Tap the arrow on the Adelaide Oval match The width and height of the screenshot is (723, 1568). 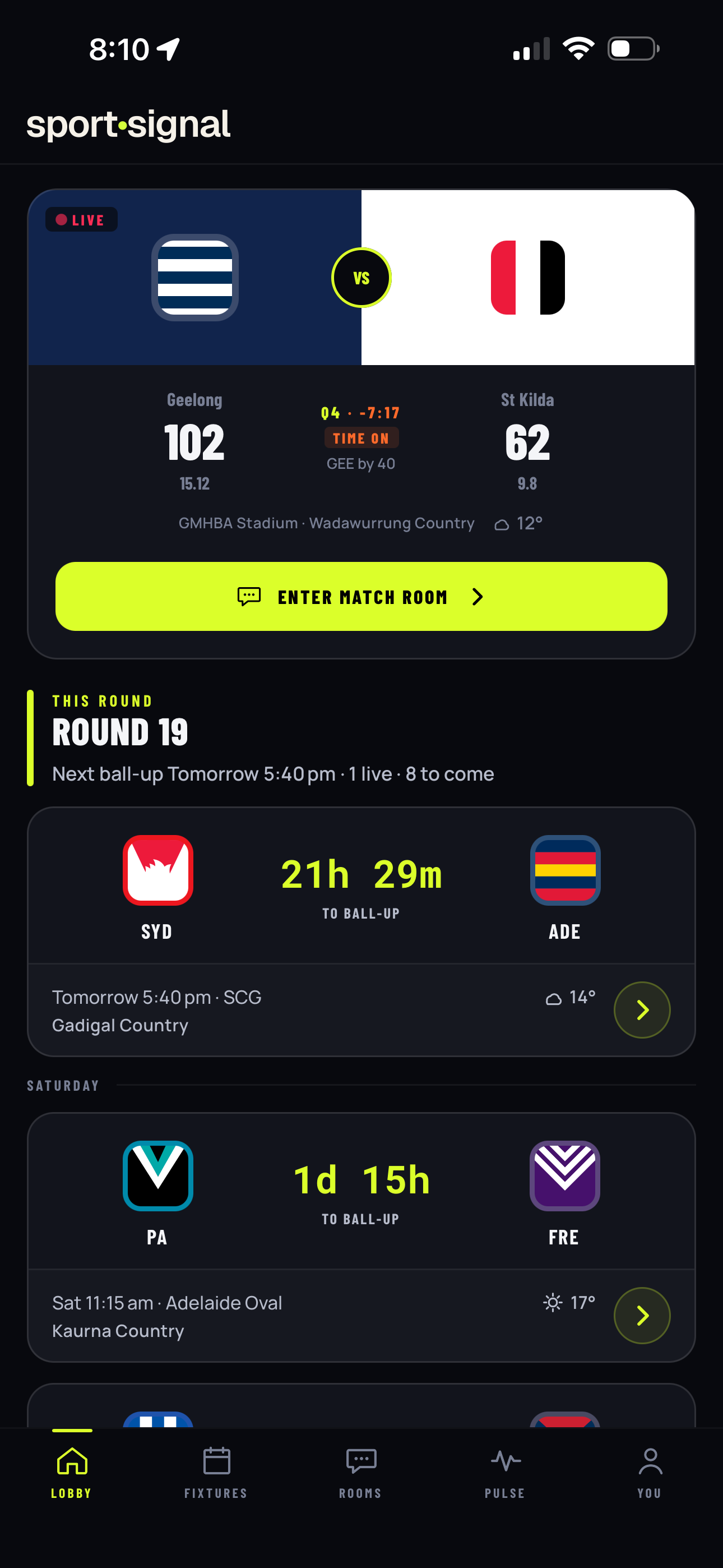(x=642, y=1316)
